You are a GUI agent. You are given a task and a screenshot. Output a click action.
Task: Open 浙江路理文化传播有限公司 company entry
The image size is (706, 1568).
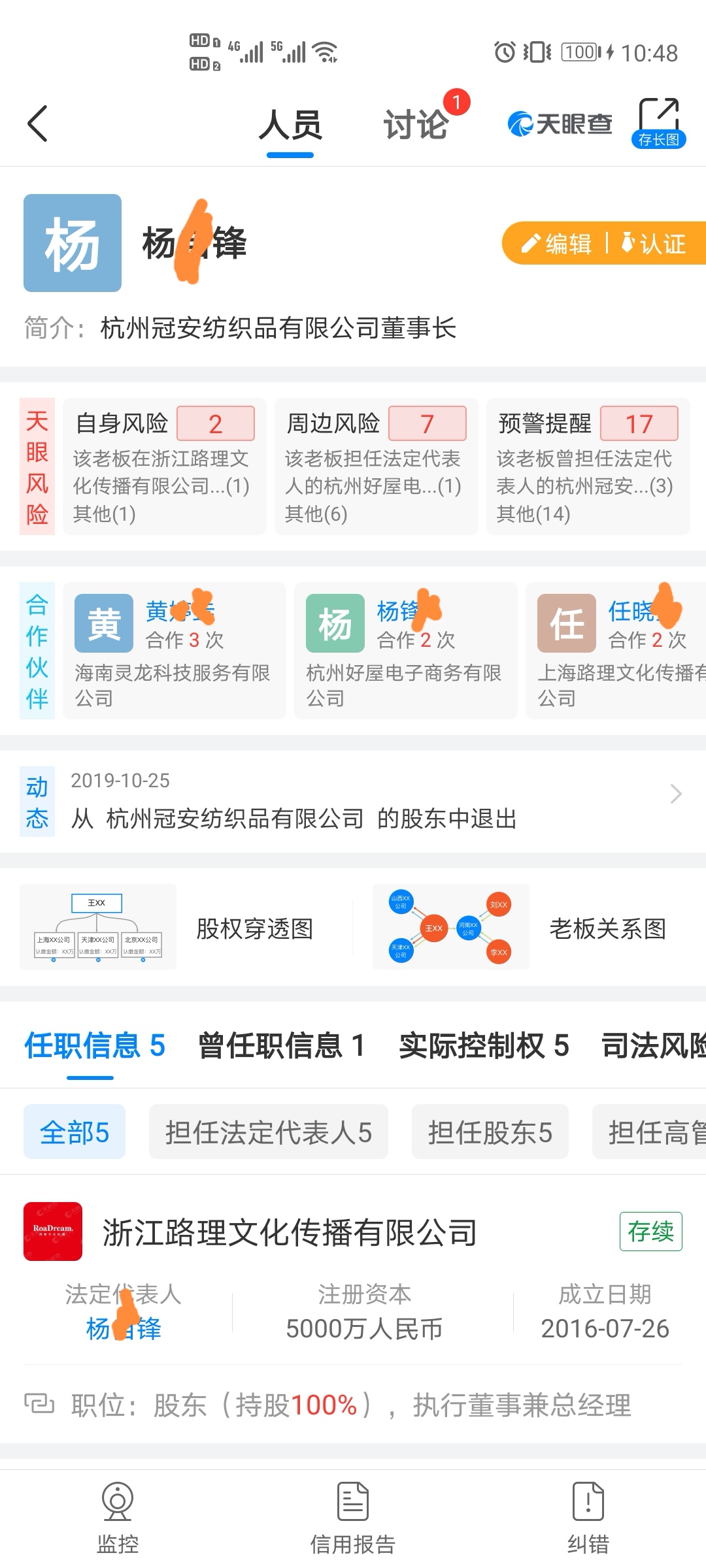[290, 1232]
